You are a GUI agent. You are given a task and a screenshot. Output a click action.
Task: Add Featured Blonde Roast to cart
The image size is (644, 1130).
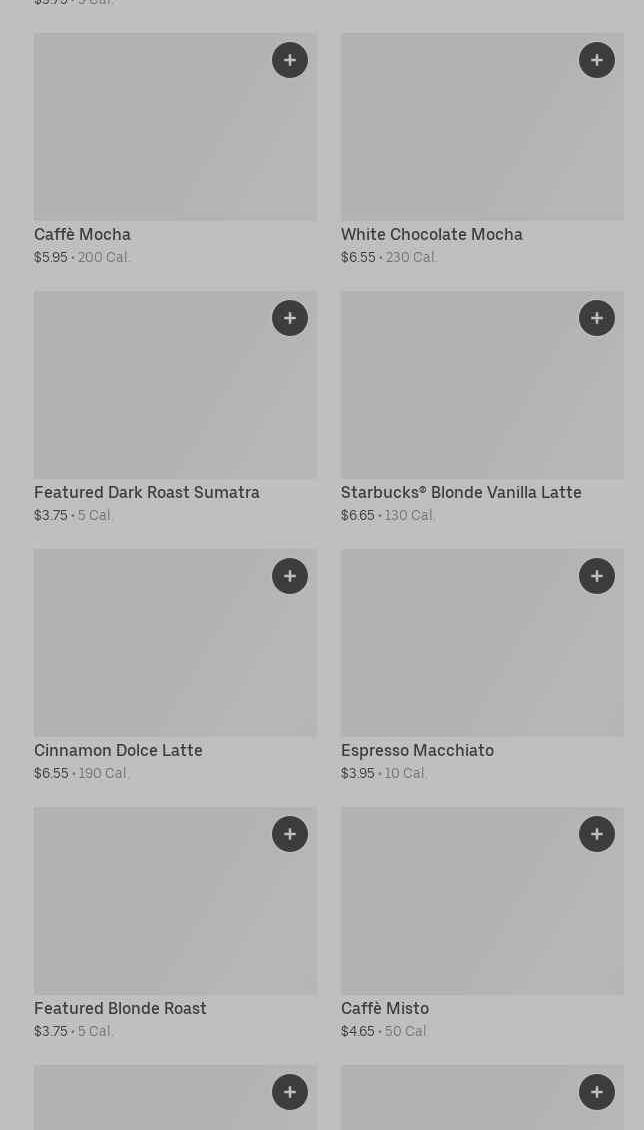290,834
